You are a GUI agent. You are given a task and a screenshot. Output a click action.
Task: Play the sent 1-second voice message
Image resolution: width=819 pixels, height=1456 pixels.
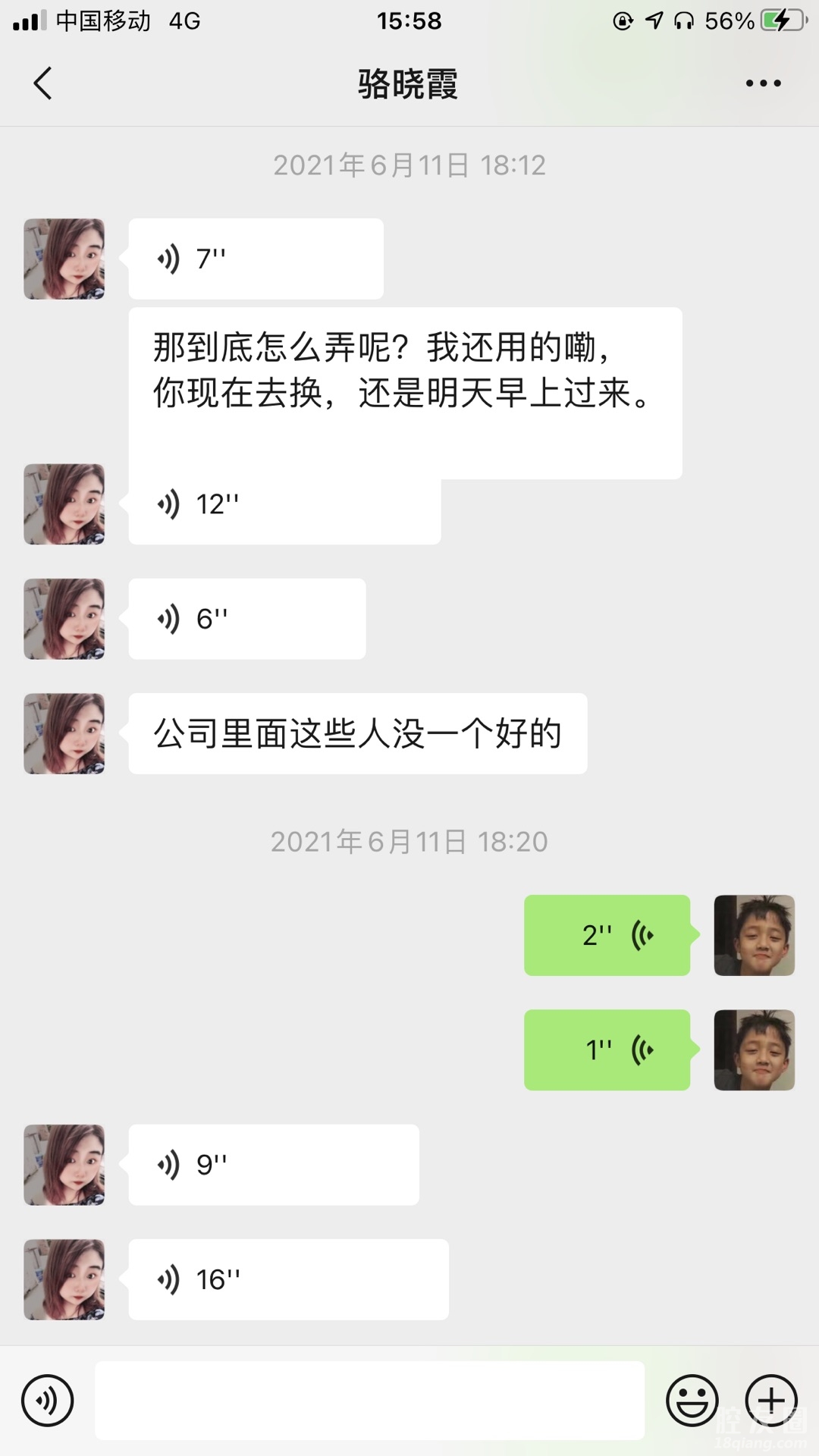pos(607,1050)
